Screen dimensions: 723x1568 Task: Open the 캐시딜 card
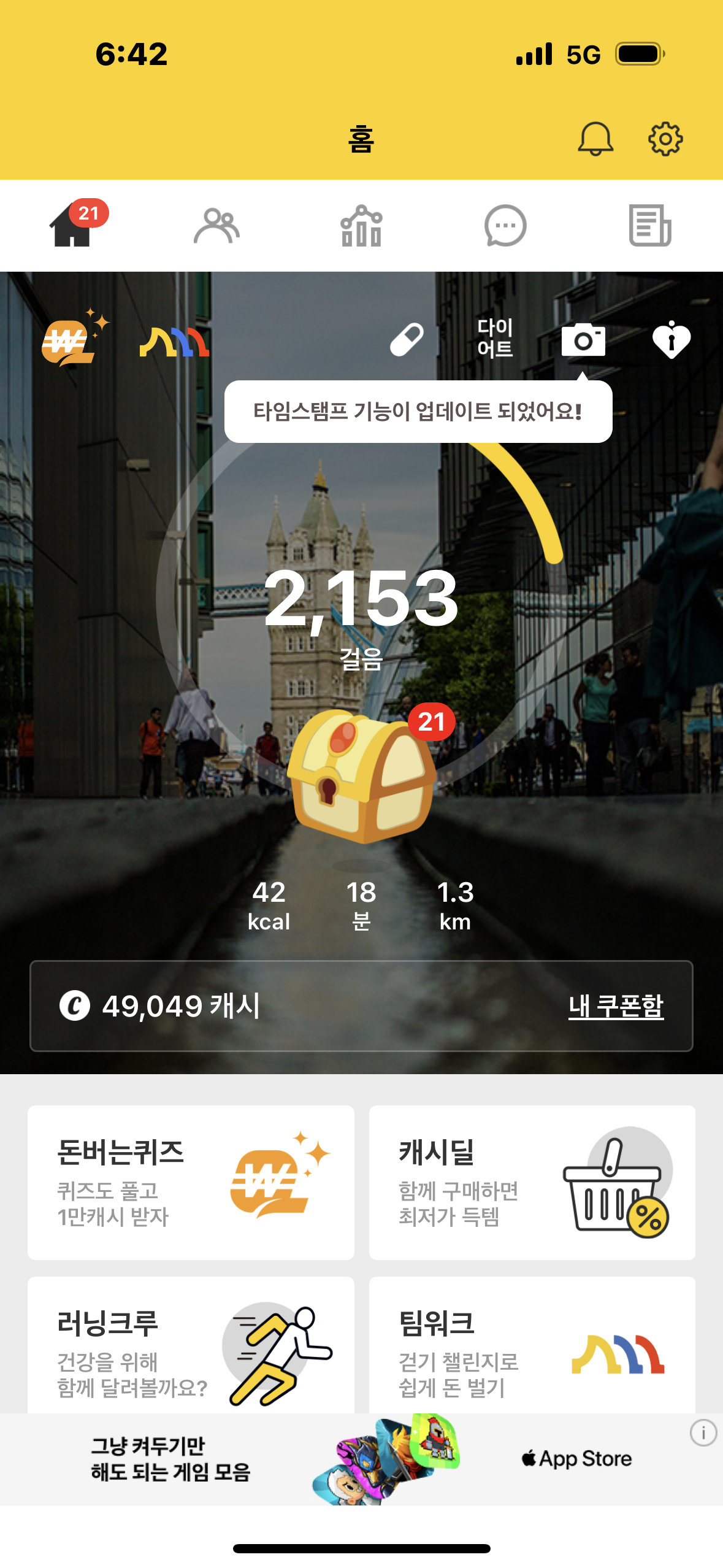click(x=532, y=1182)
